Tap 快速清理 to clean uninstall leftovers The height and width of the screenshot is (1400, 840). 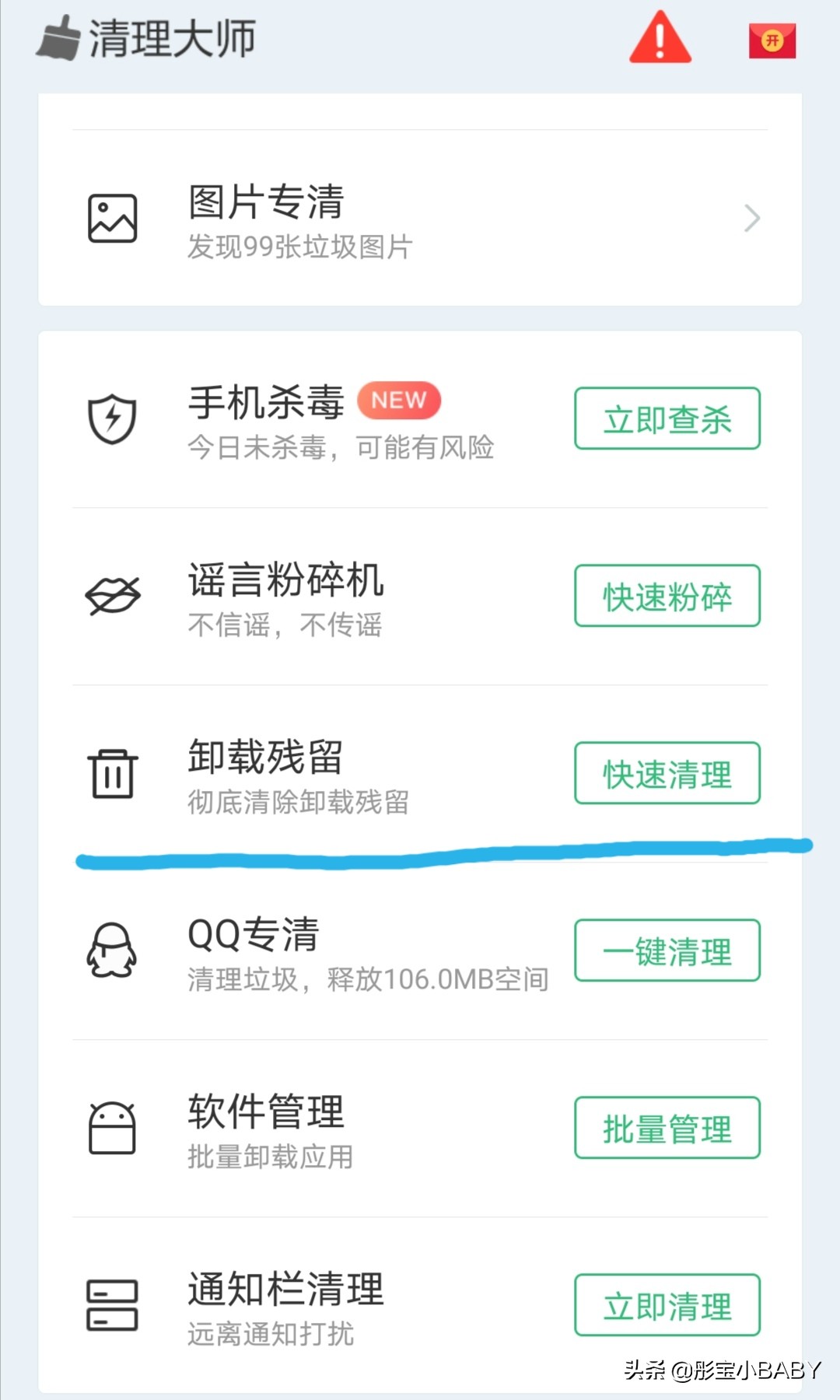coord(667,773)
